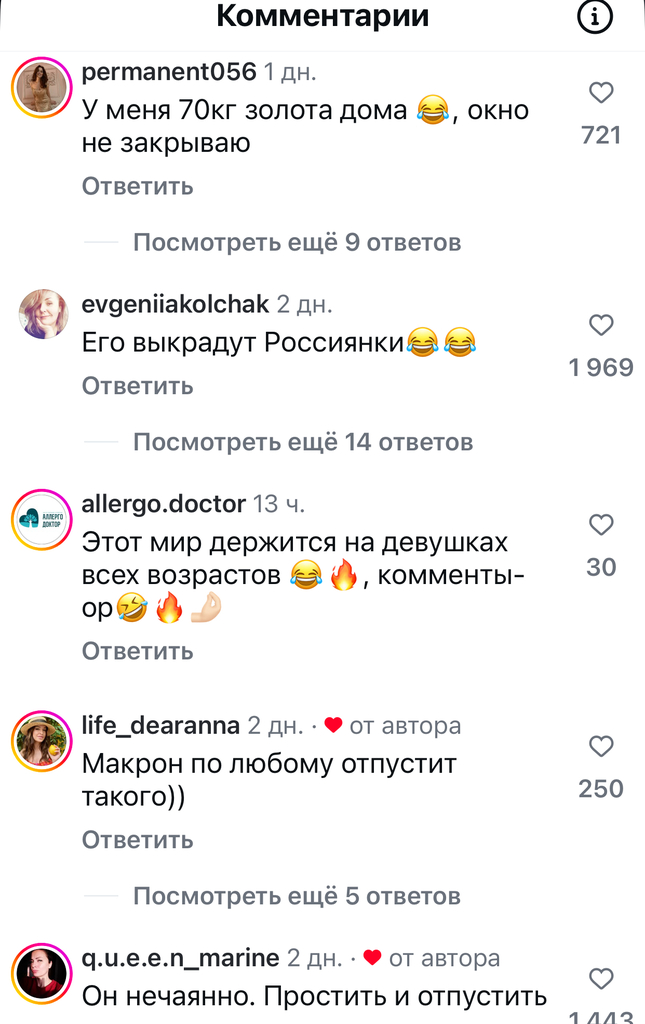Image resolution: width=645 pixels, height=1024 pixels.
Task: Open permanent056's profile picture
Action: [41, 88]
